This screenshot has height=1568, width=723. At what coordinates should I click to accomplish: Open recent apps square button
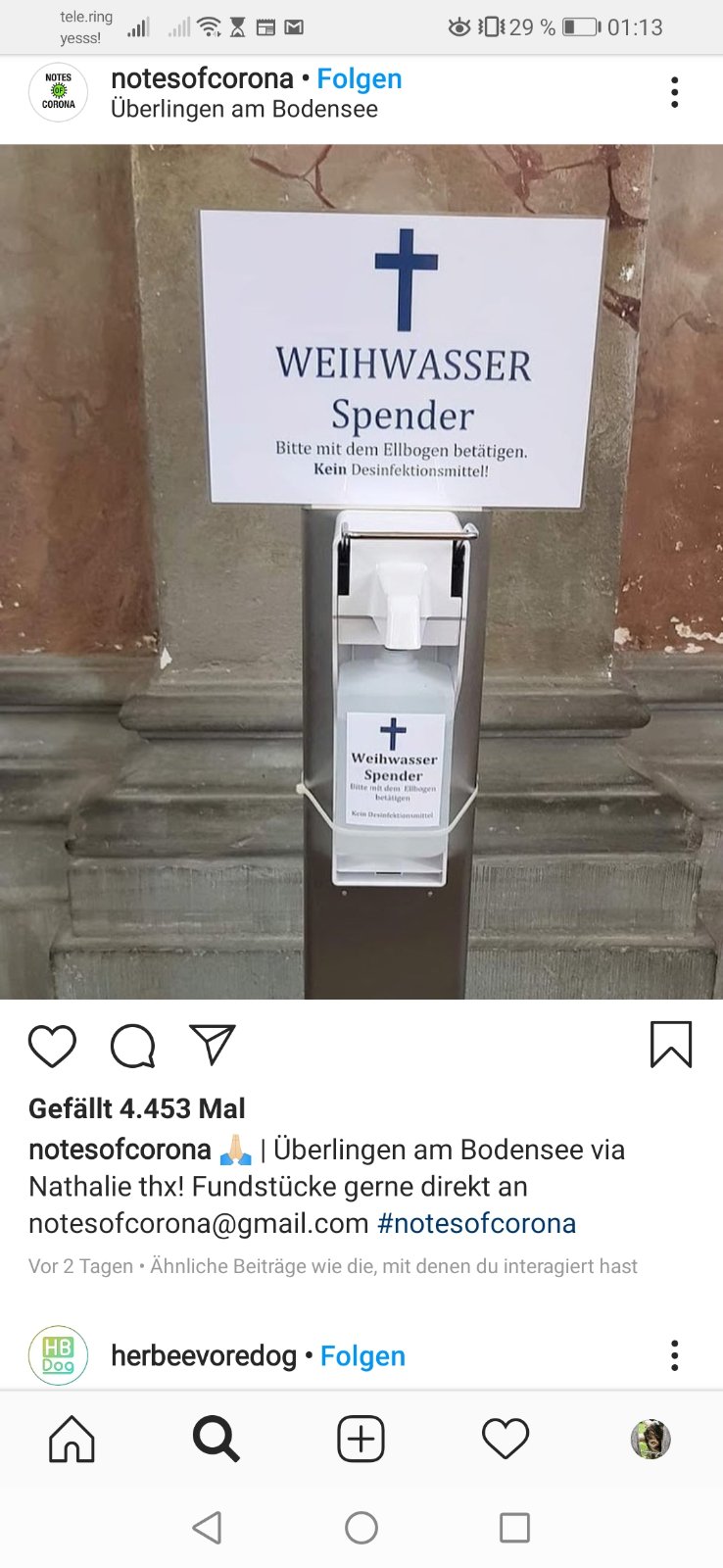click(514, 1527)
